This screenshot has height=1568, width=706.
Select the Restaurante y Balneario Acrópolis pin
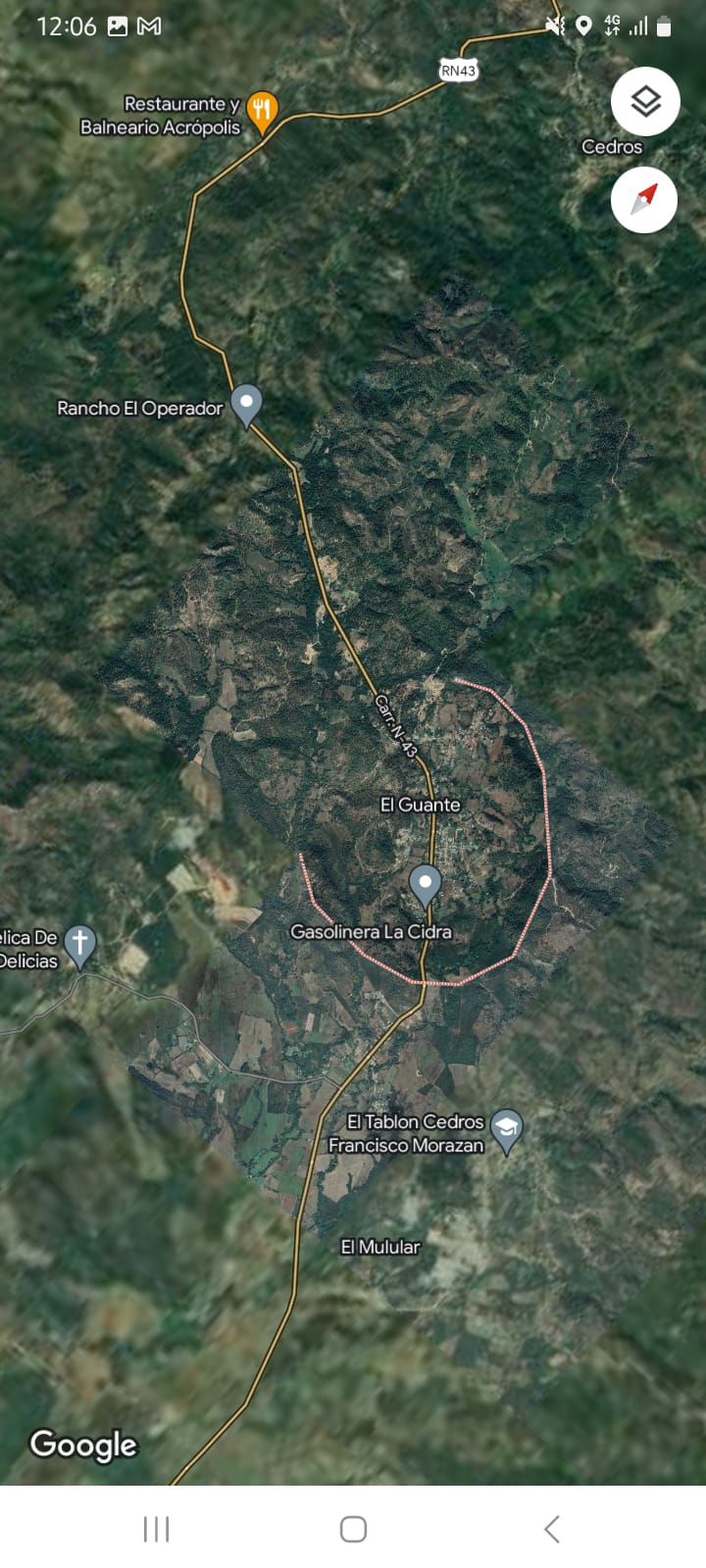[x=261, y=111]
